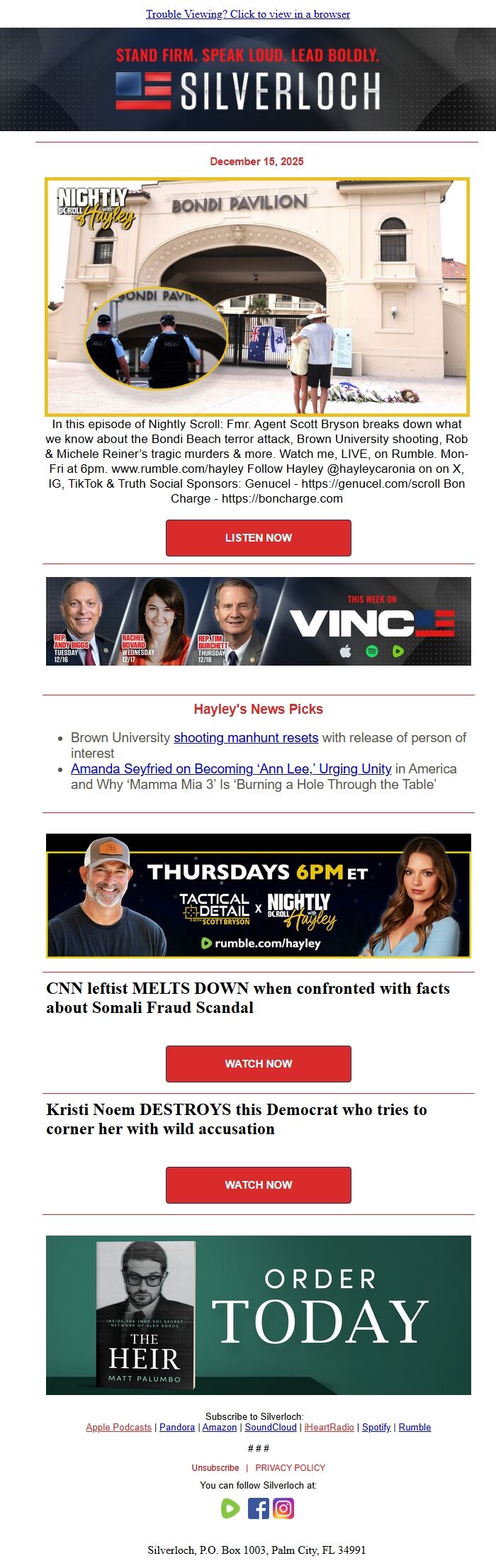This screenshot has width=496, height=1568.
Task: Open the iHeartRadio link
Action: [329, 1427]
